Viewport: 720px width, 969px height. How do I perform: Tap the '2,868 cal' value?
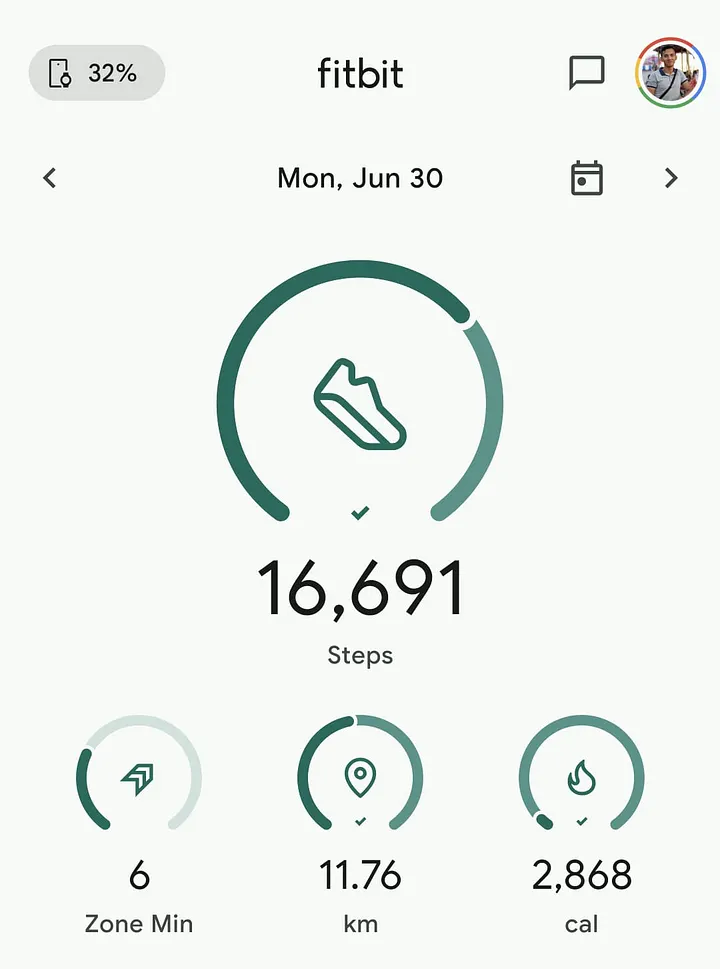pos(582,877)
